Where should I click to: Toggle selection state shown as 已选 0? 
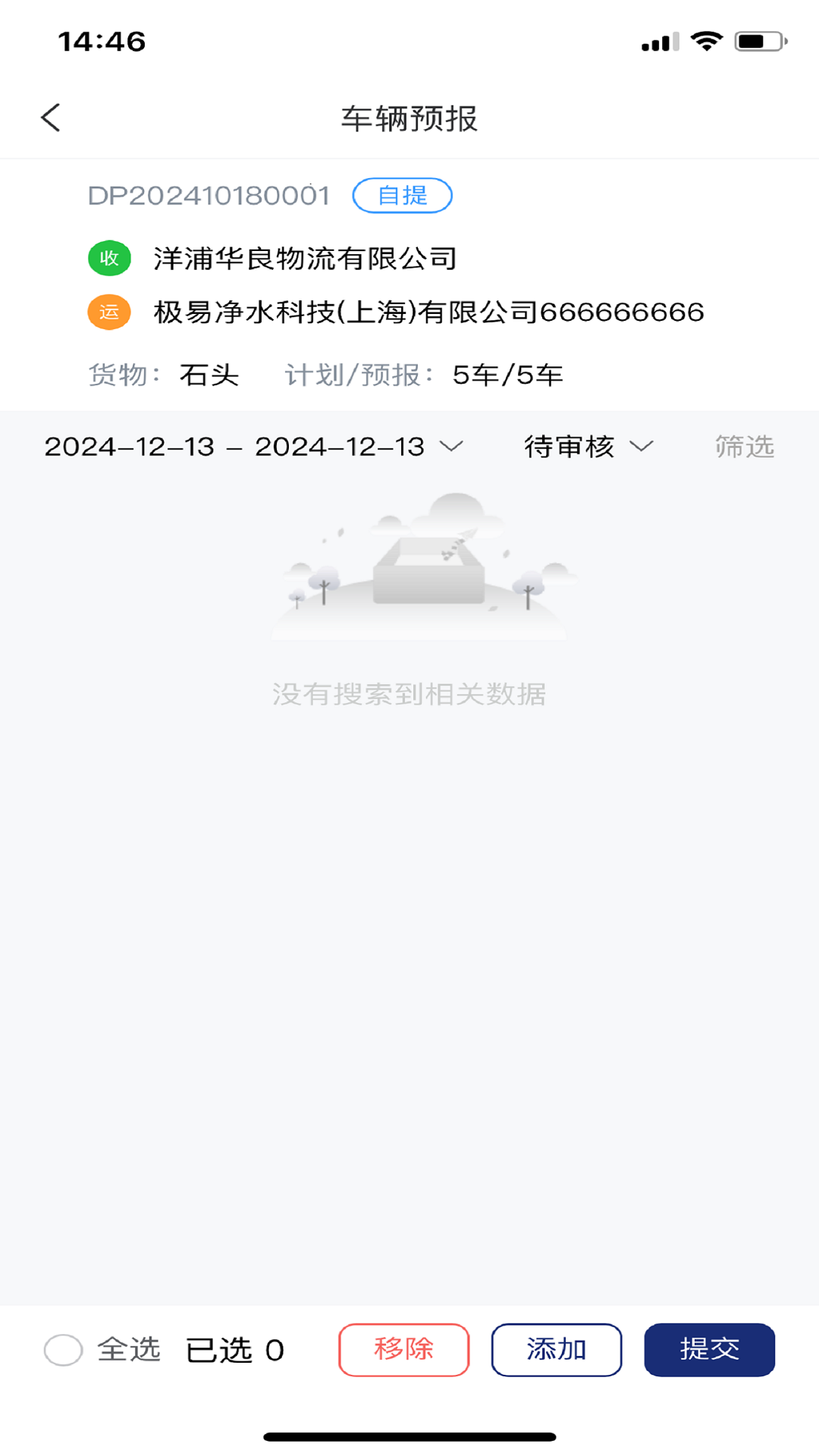coord(233,1349)
